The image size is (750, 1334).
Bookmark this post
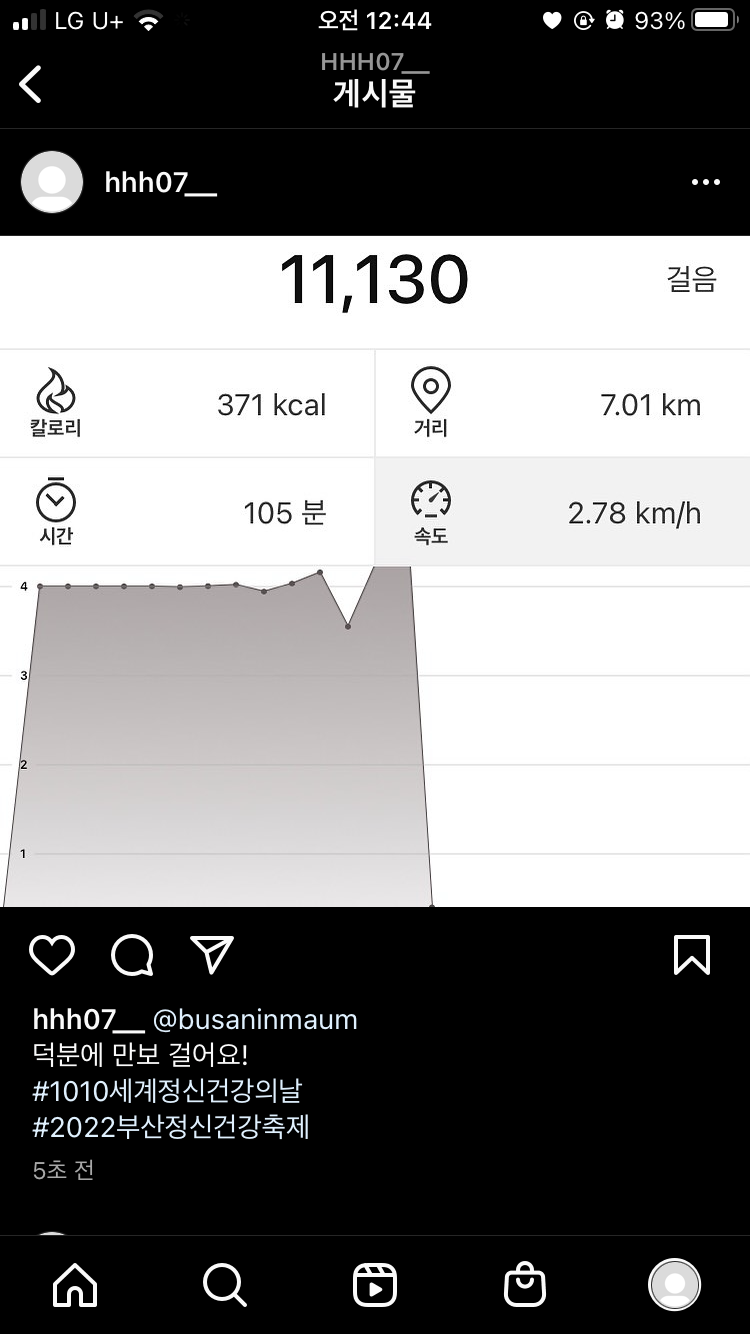coord(692,955)
